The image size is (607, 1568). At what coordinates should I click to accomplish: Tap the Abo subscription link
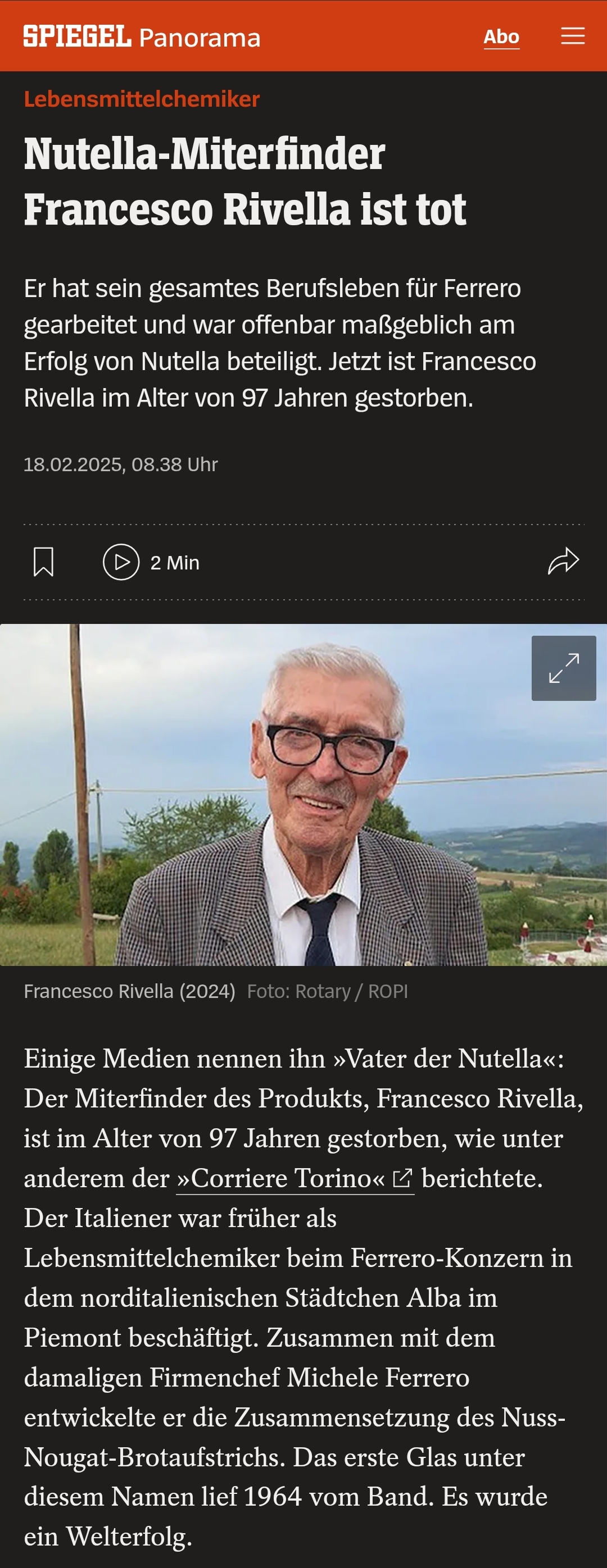pyautogui.click(x=501, y=37)
